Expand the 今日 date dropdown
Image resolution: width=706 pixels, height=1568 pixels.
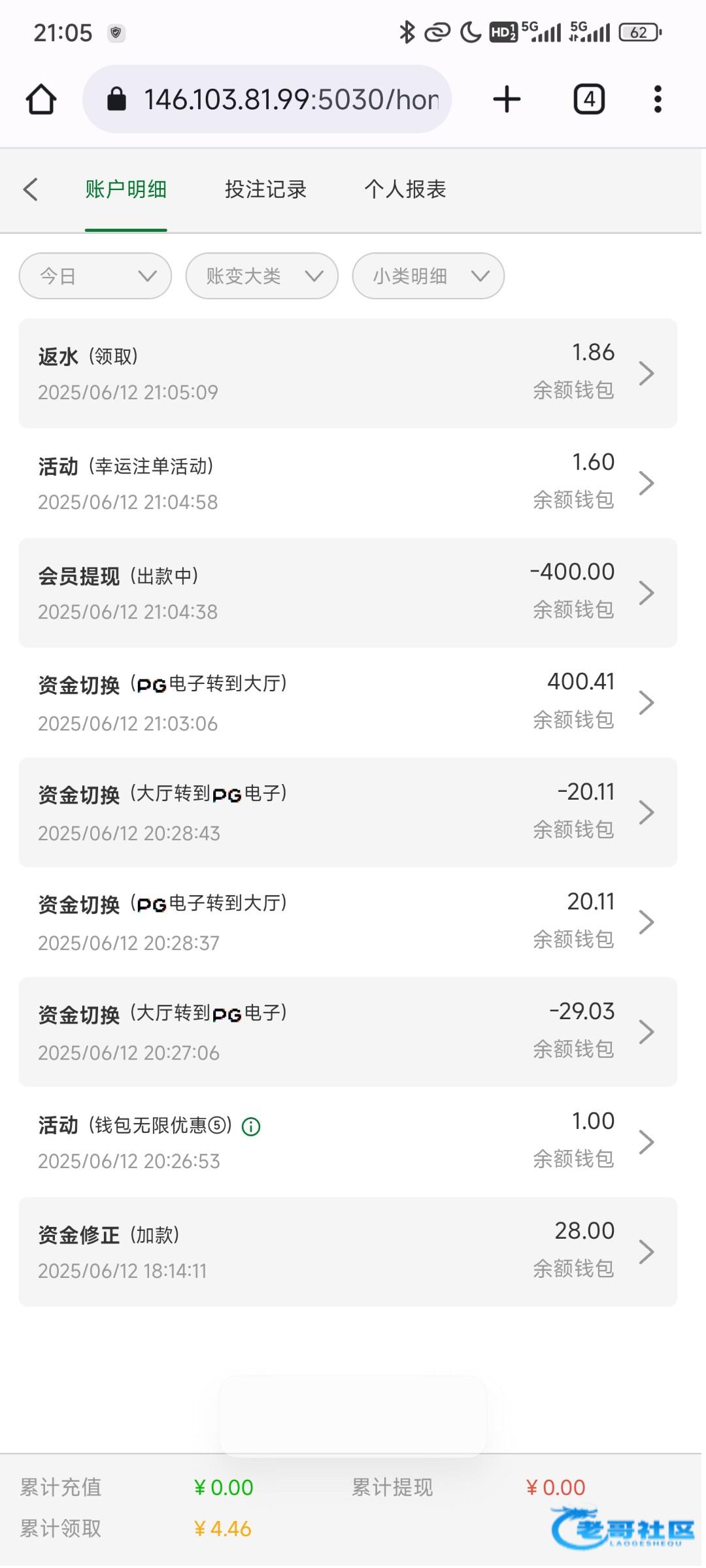(95, 276)
